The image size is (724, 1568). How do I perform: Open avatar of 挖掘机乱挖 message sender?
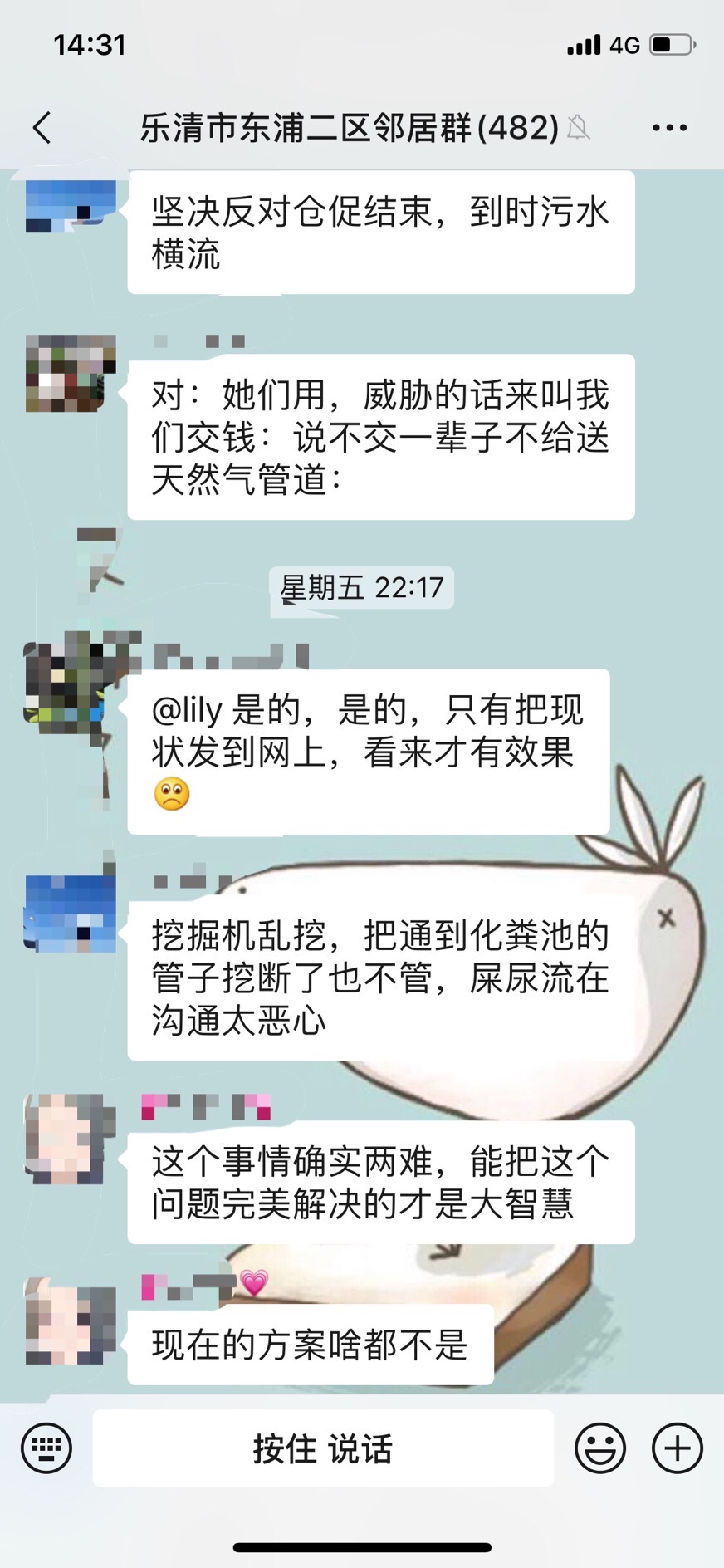pos(71,911)
